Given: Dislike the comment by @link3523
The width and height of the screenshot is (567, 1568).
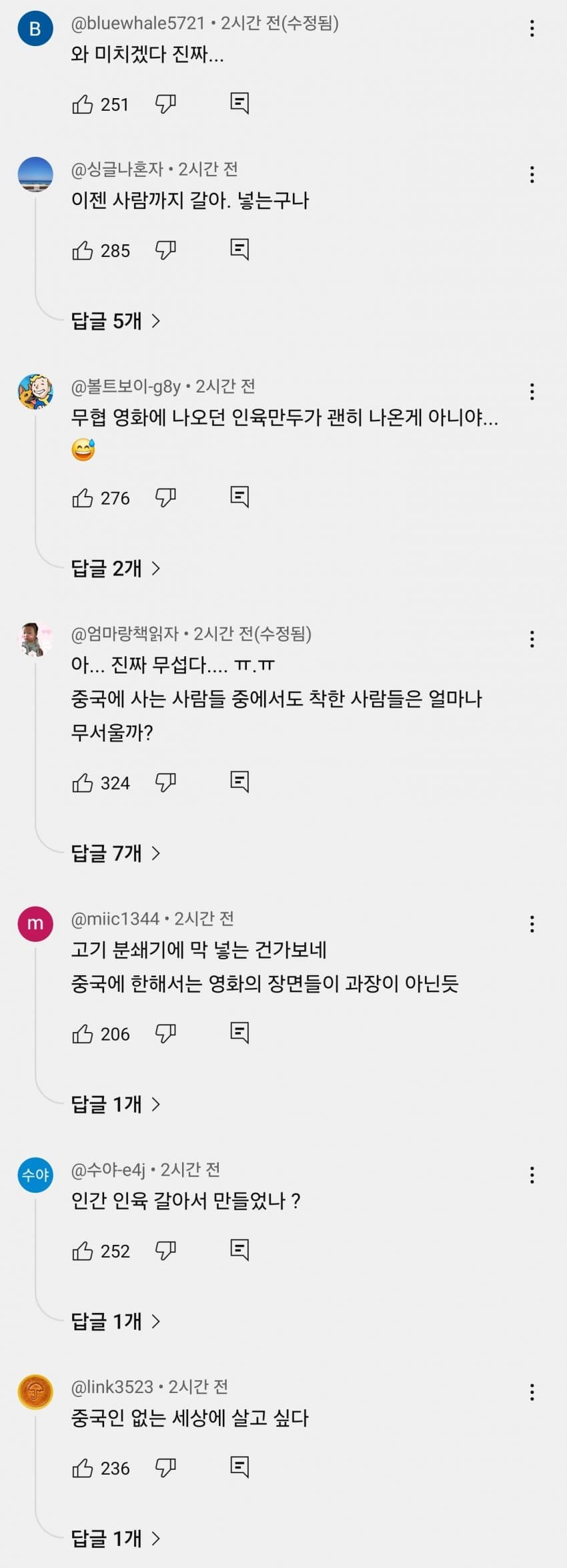Looking at the screenshot, I should (x=165, y=1469).
